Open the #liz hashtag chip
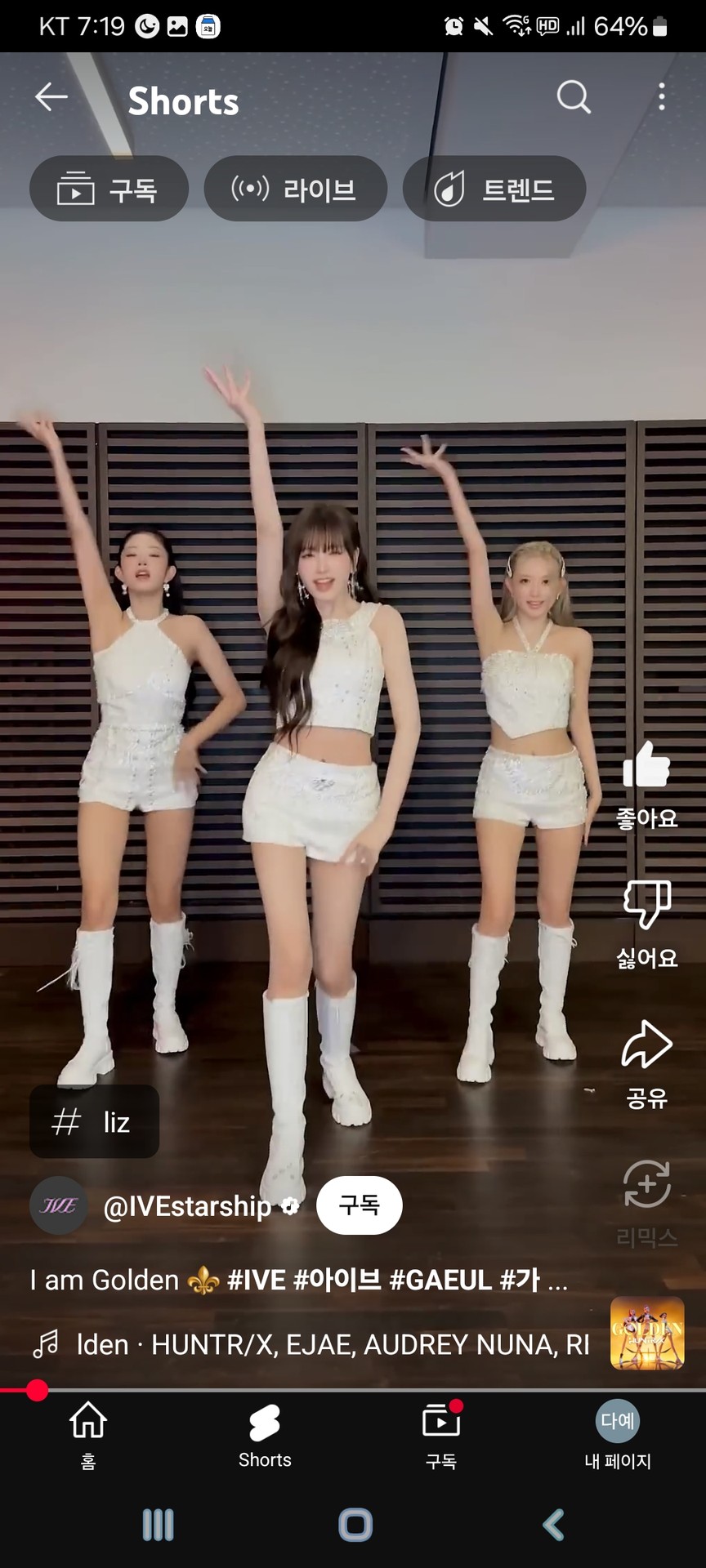The image size is (706, 1568). tap(95, 1122)
